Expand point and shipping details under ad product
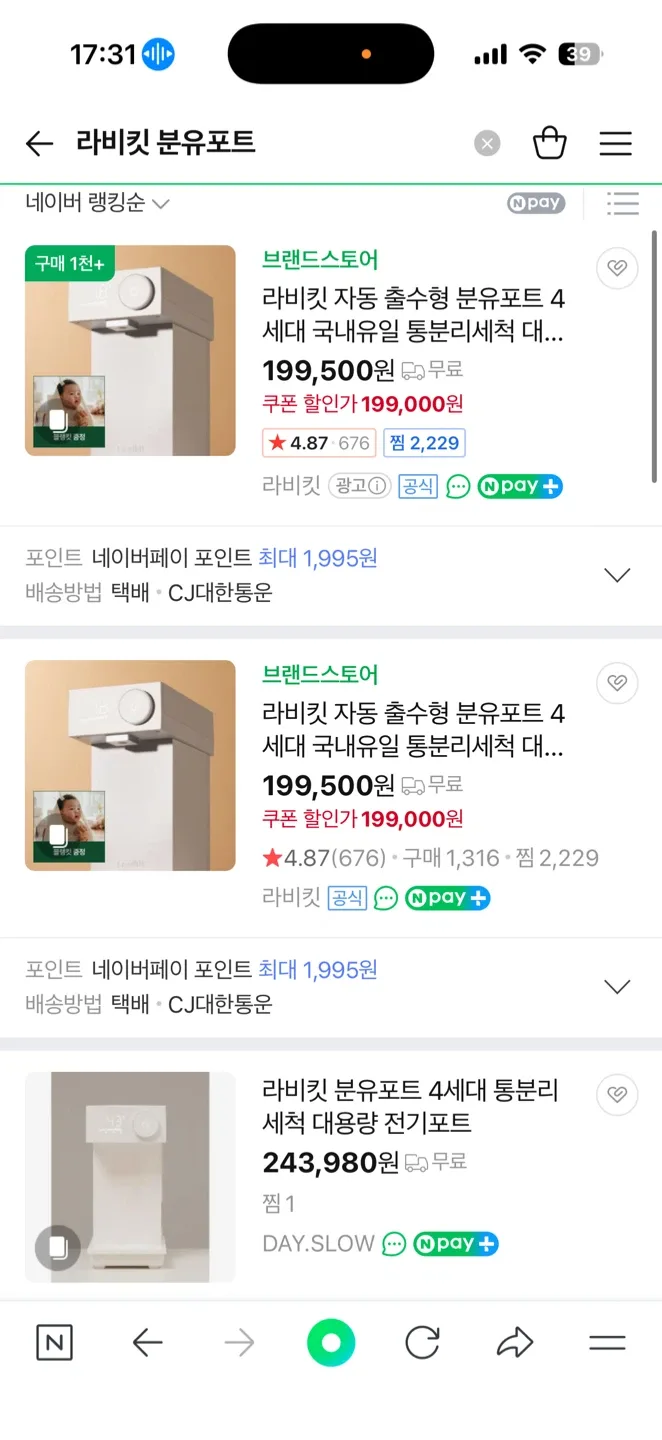The width and height of the screenshot is (662, 1440). click(x=617, y=575)
